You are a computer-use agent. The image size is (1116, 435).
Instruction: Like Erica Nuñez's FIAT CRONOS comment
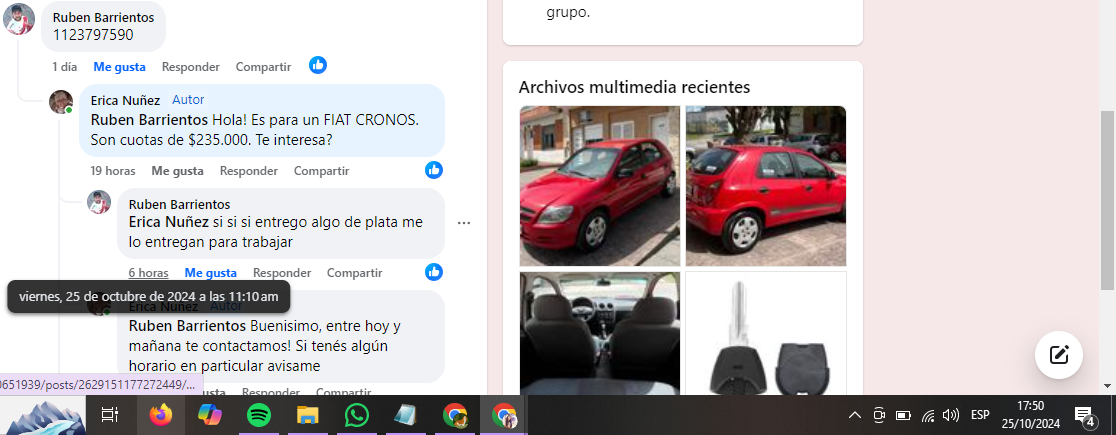tap(177, 171)
